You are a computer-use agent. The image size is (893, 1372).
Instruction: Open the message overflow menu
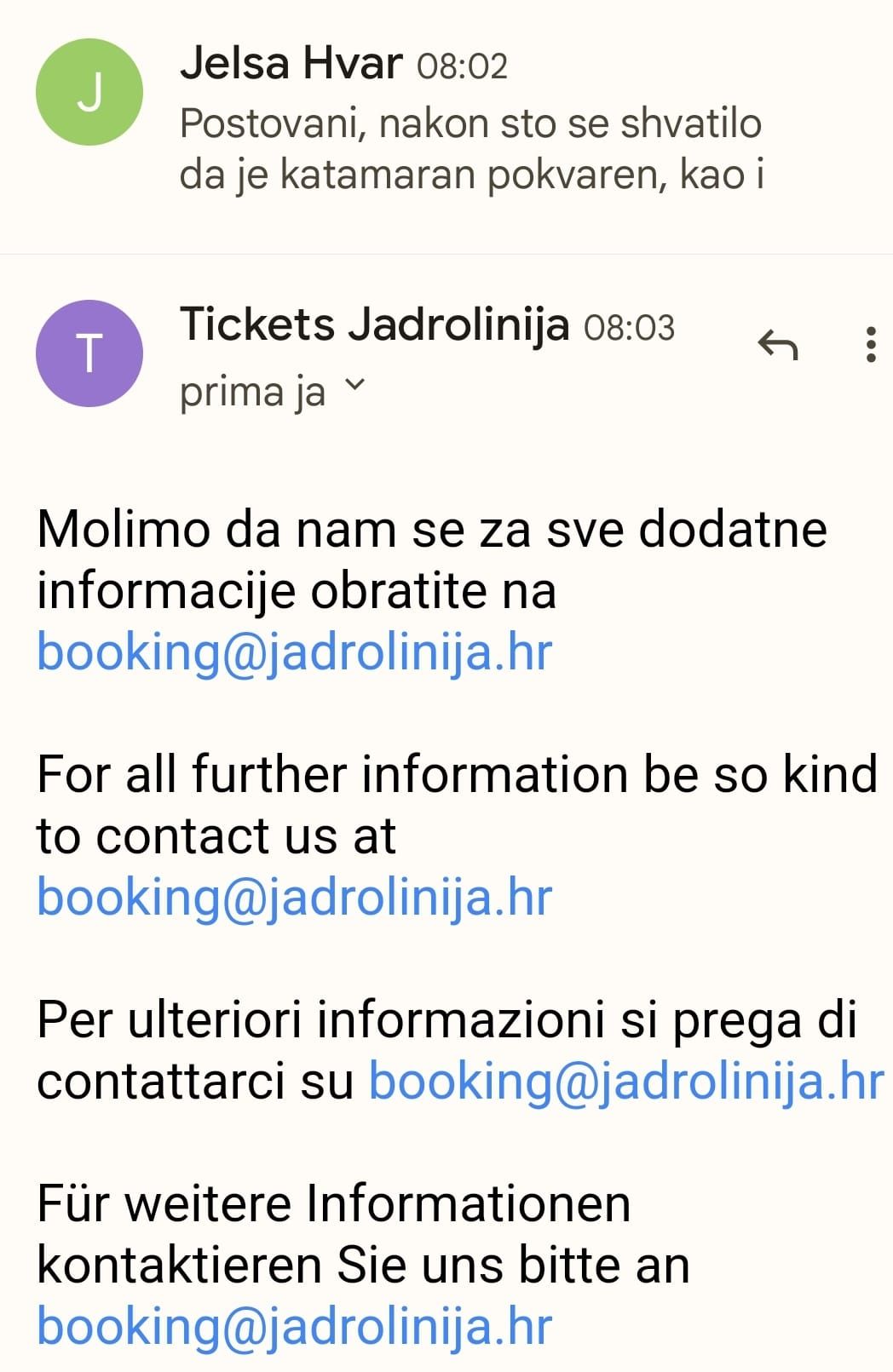click(869, 344)
